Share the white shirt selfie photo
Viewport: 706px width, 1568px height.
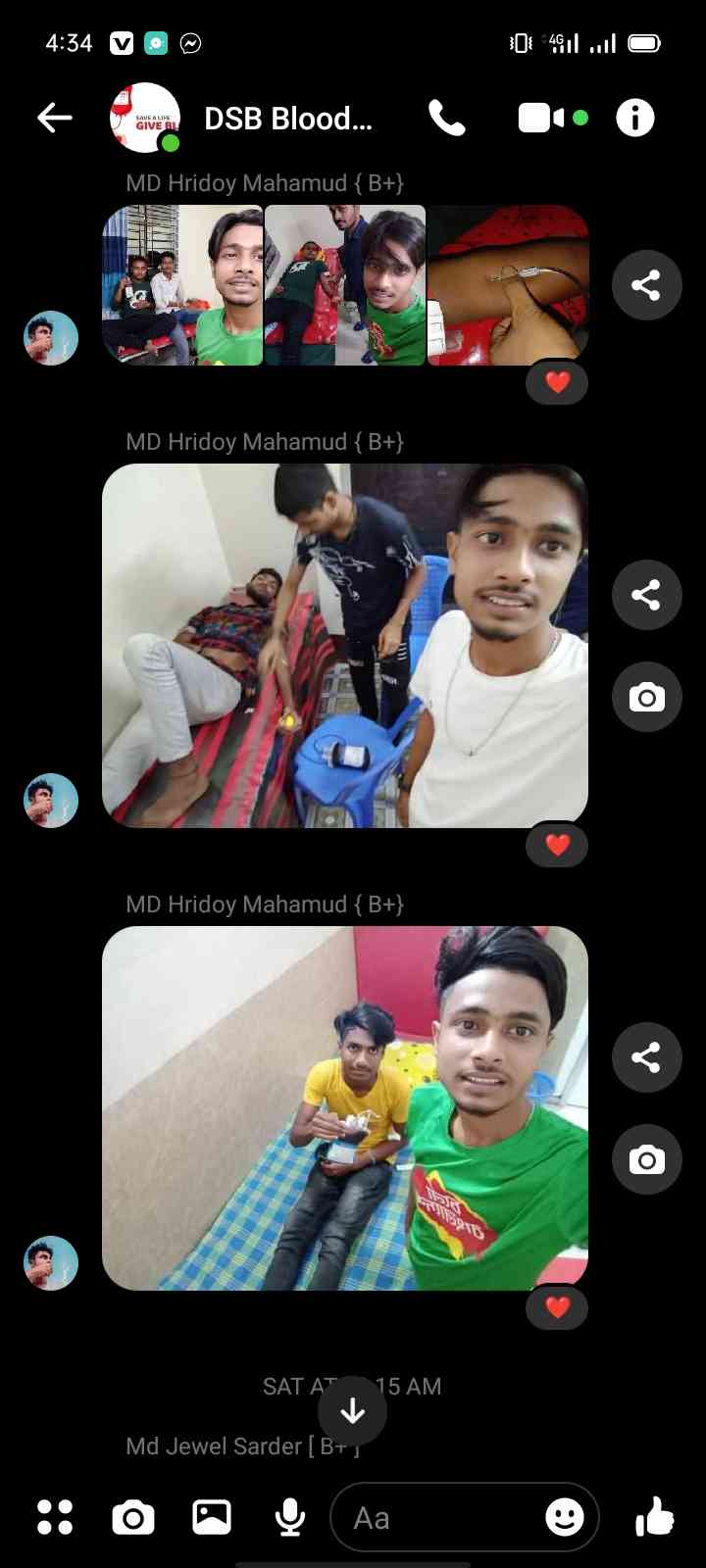click(646, 595)
